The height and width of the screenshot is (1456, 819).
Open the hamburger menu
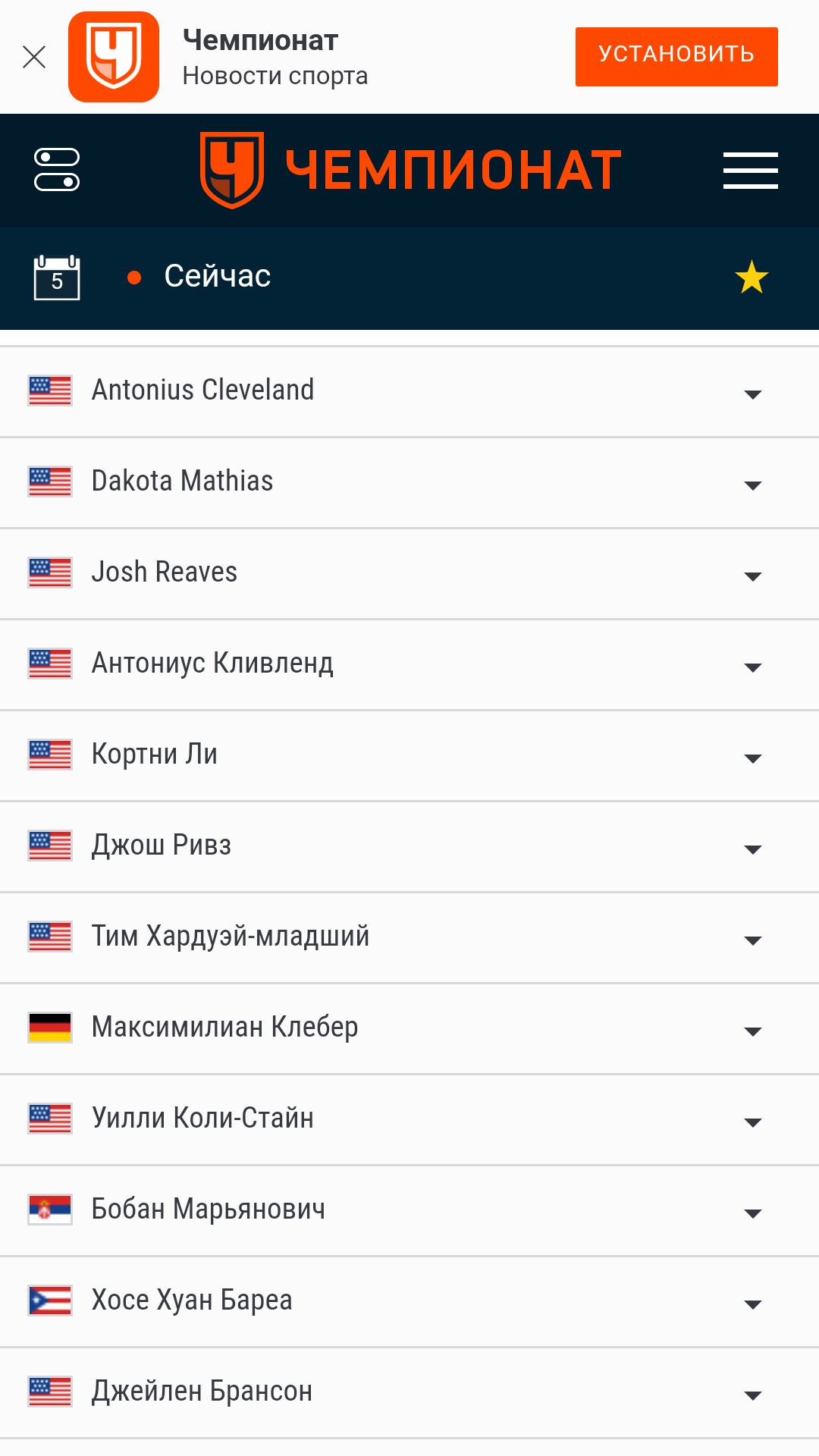750,170
